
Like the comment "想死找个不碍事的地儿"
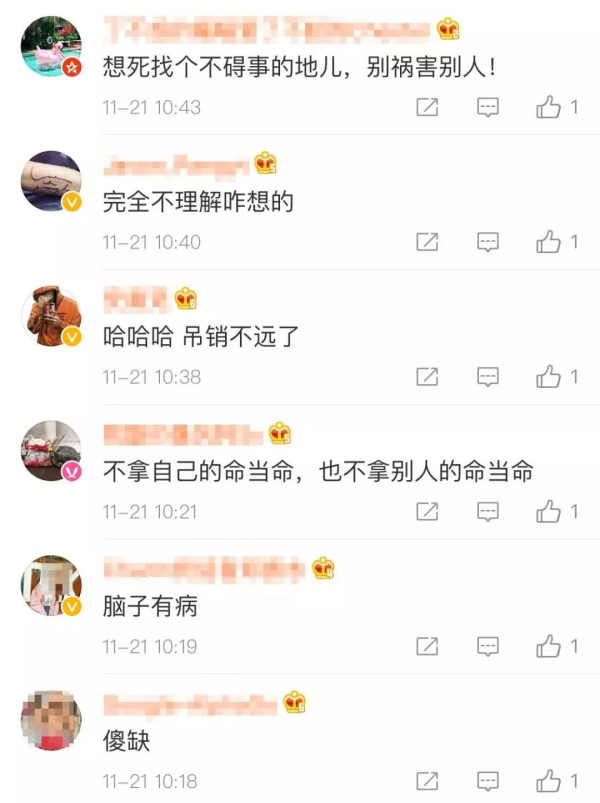pyautogui.click(x=548, y=107)
